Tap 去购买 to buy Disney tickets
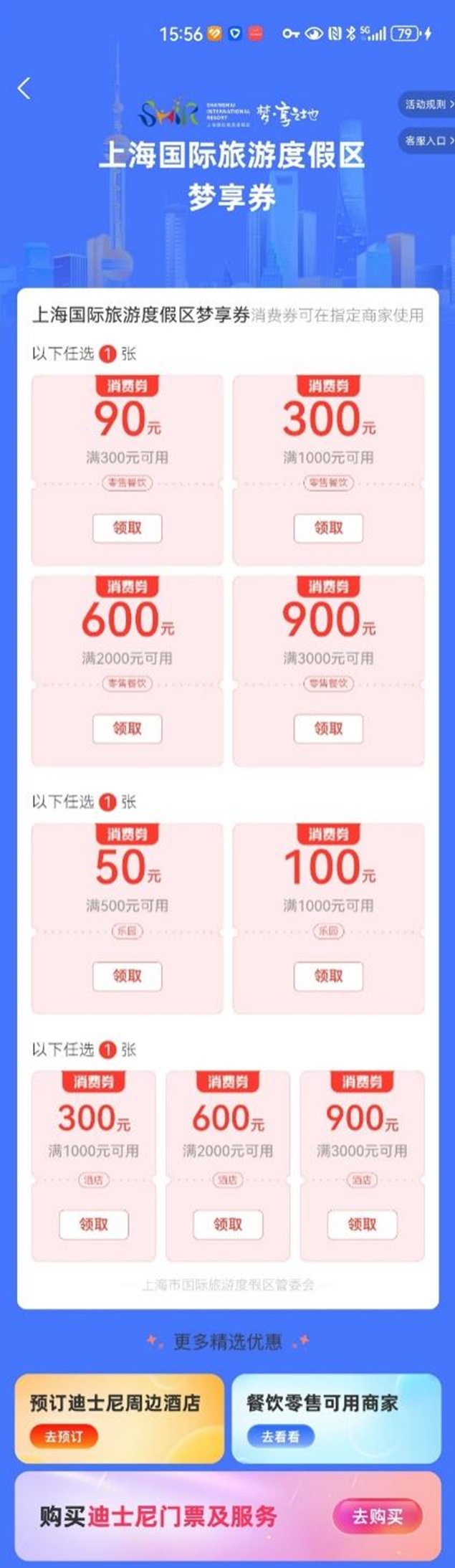455x1568 pixels. coord(377,1516)
